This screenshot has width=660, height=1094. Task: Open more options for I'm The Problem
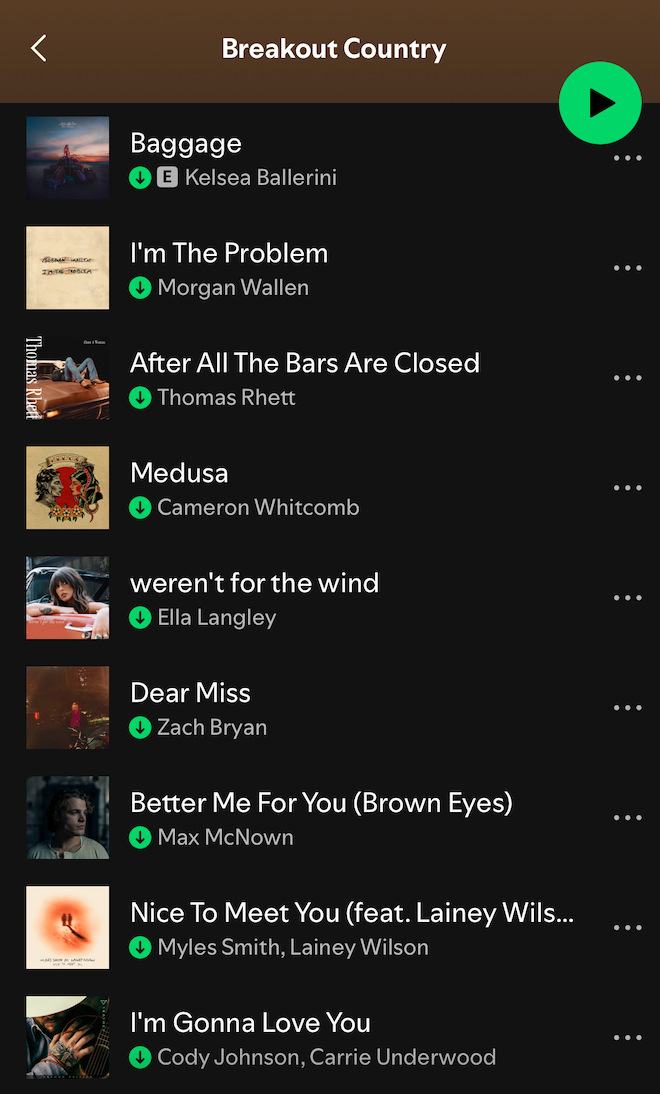[627, 268]
